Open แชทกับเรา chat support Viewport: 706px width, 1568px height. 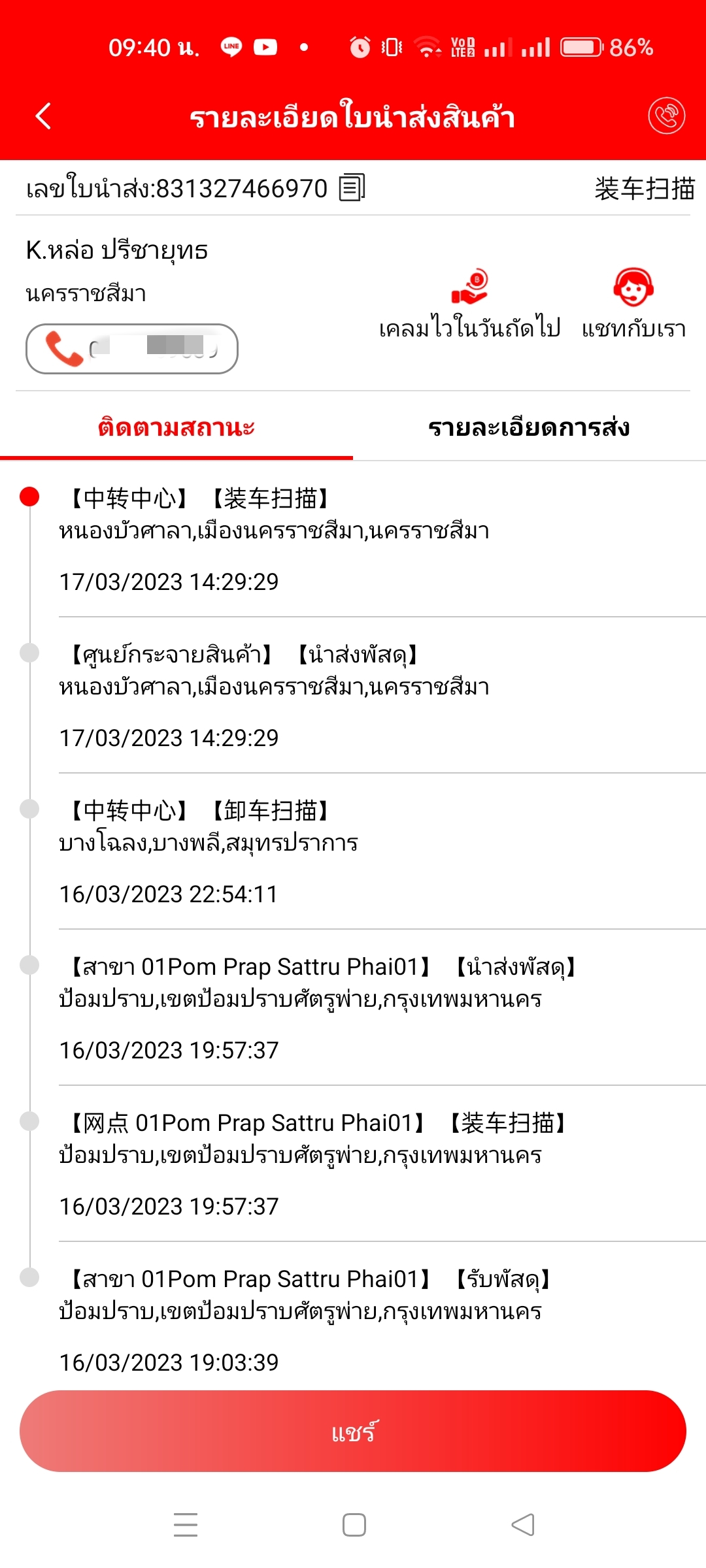[633, 304]
